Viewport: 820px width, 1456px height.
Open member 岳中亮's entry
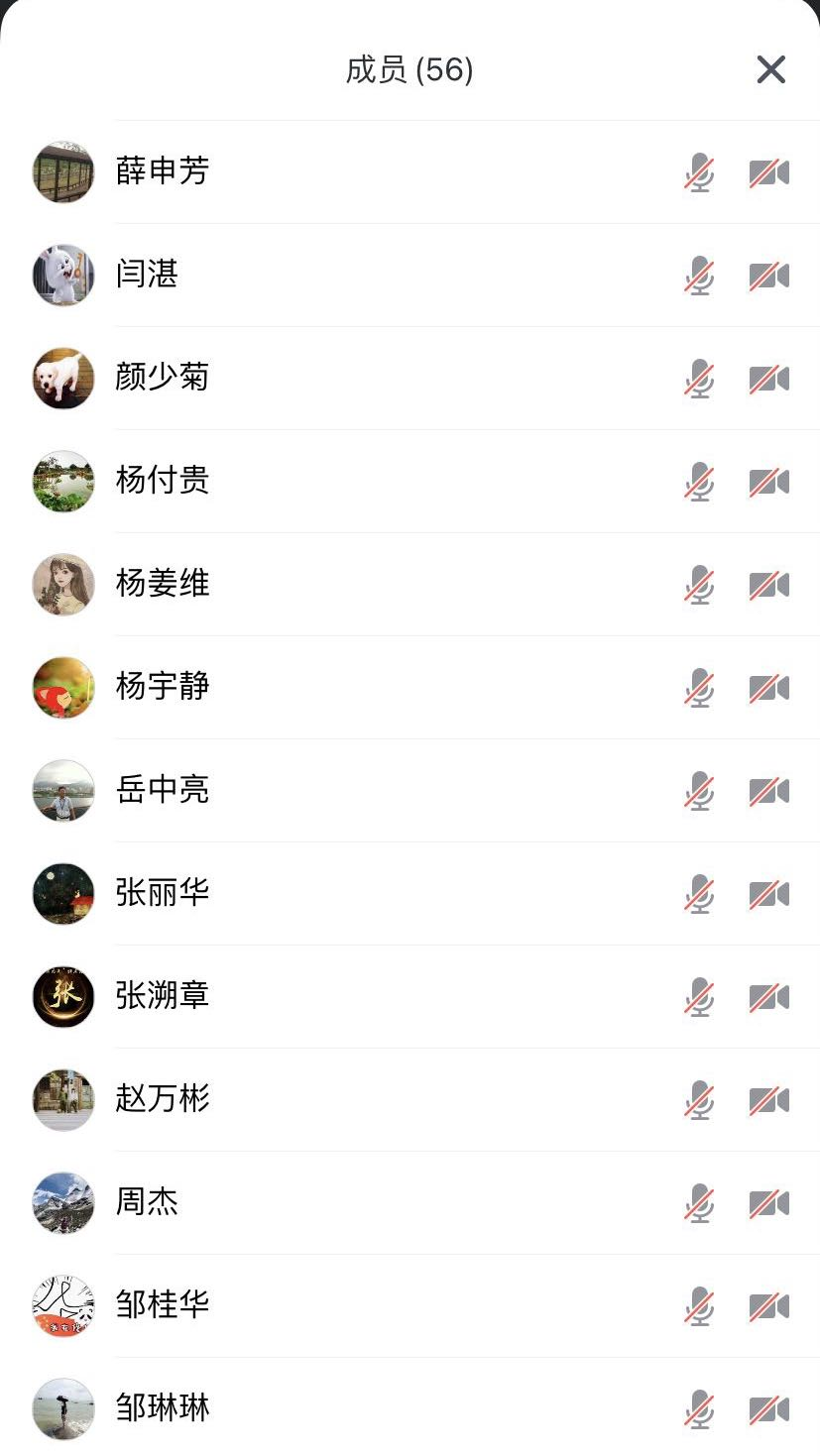pyautogui.click(x=163, y=790)
